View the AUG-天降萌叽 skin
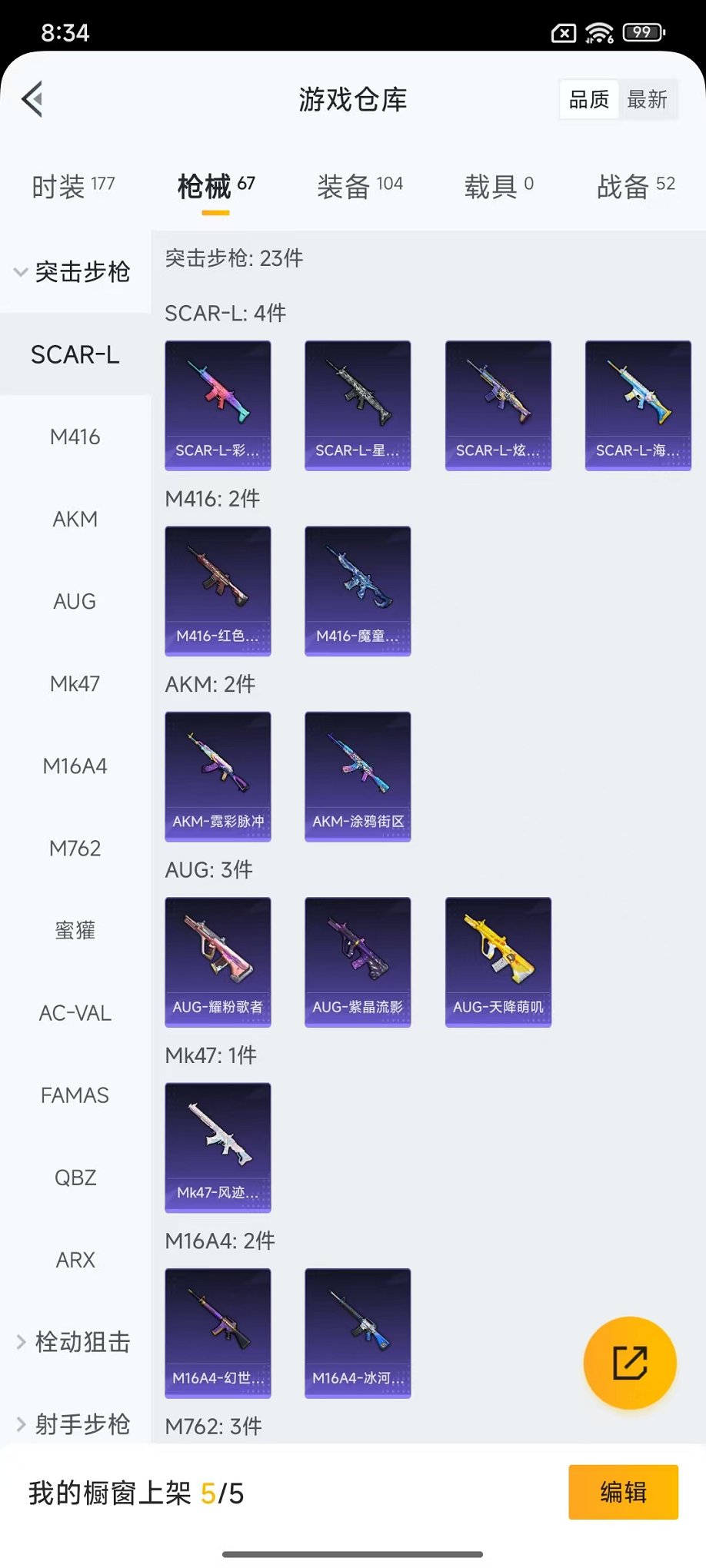This screenshot has height=1568, width=706. [498, 962]
